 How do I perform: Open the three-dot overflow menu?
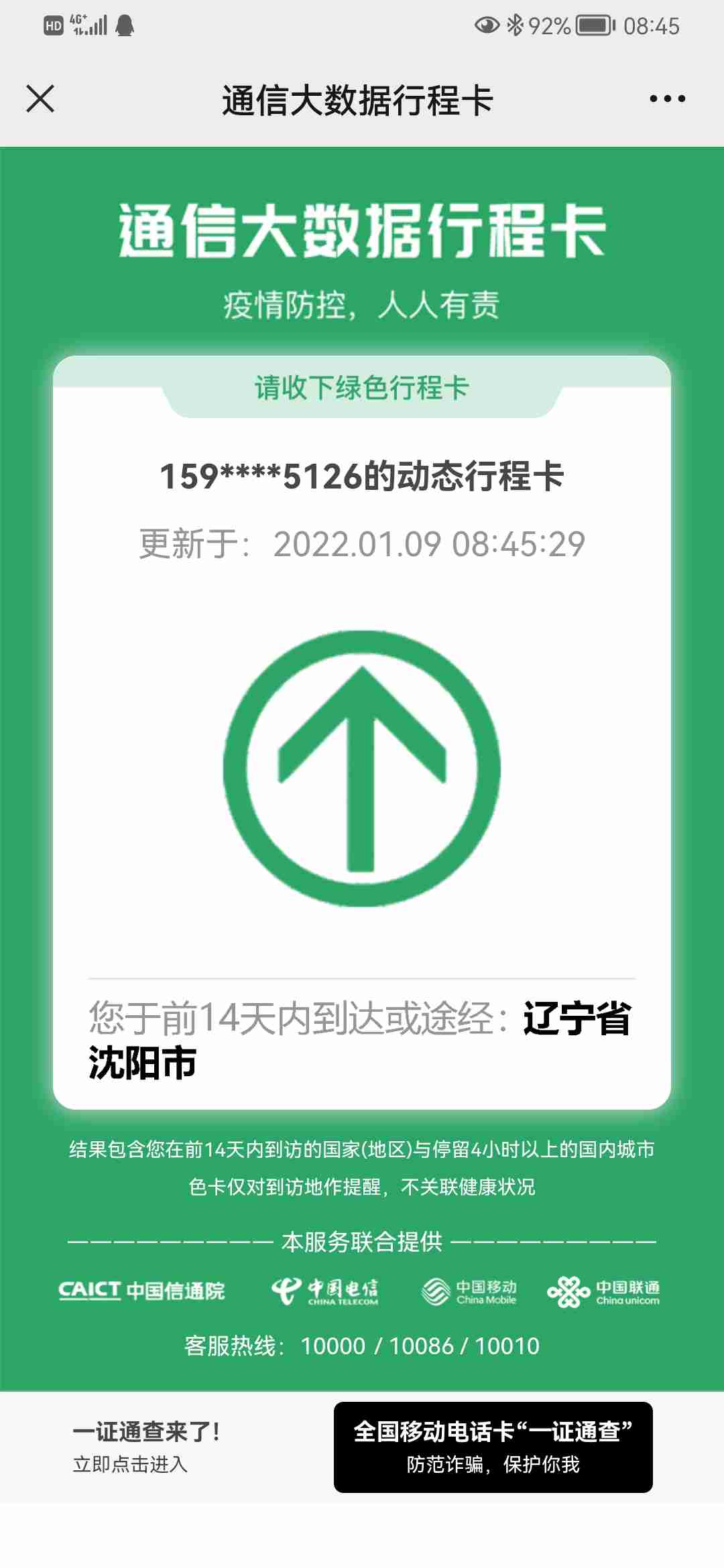[x=667, y=99]
